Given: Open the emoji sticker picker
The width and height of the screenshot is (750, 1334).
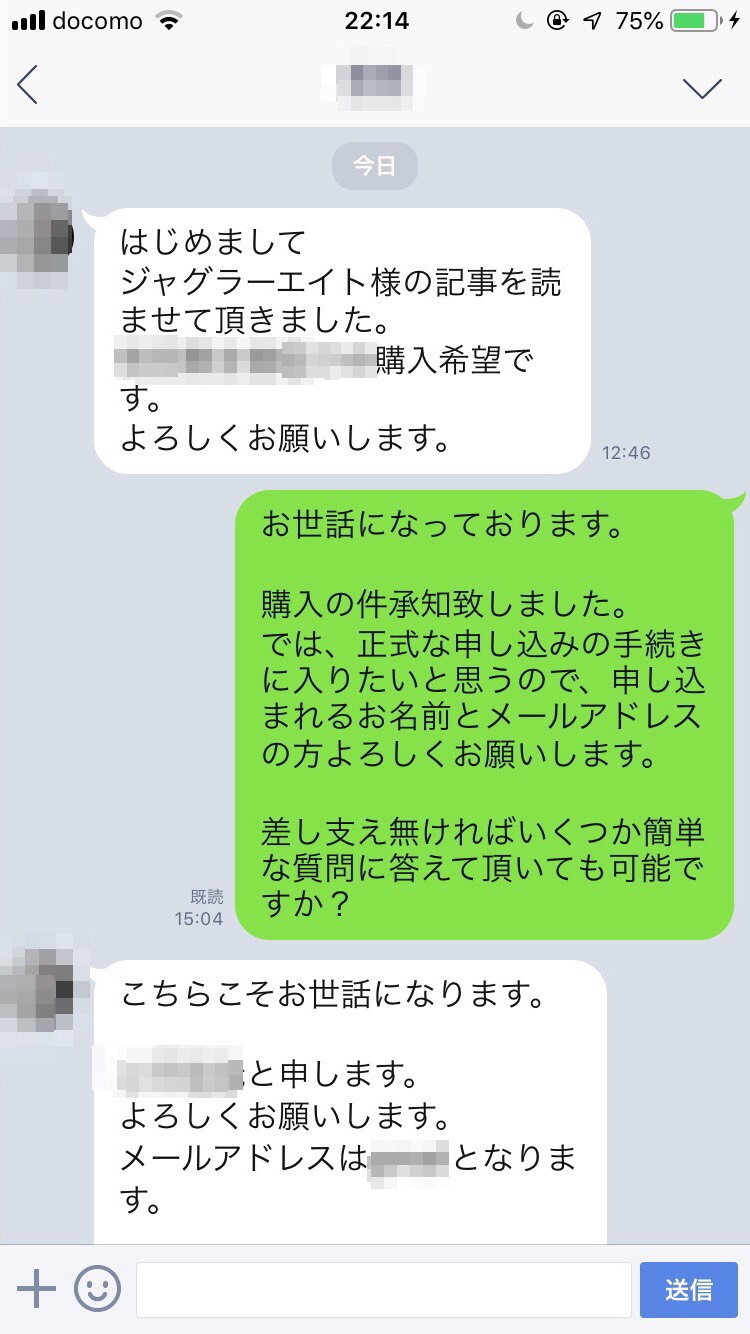Looking at the screenshot, I should click(x=97, y=1289).
